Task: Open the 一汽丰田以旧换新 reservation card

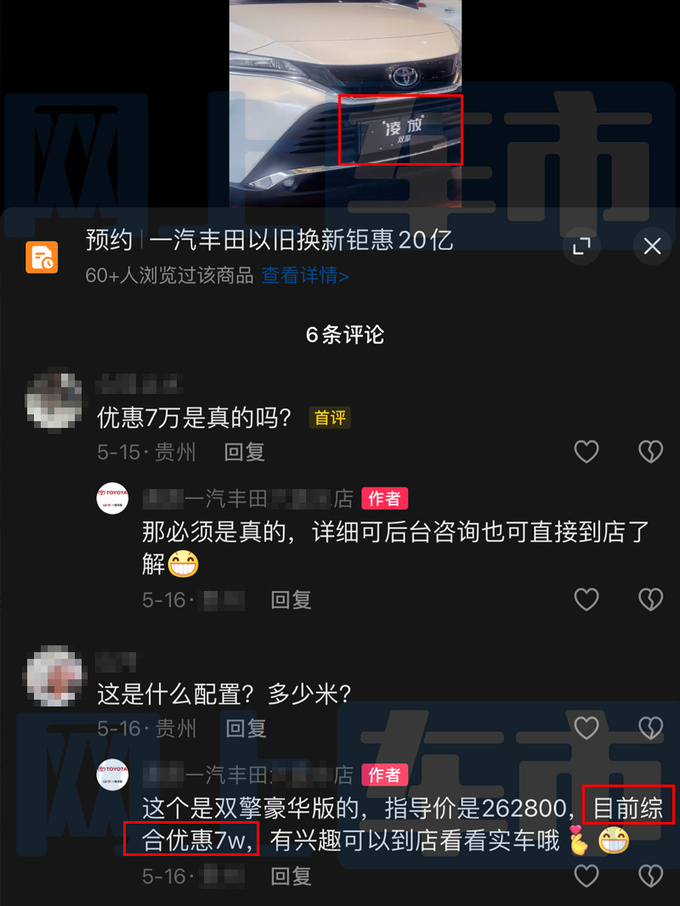Action: point(270,241)
